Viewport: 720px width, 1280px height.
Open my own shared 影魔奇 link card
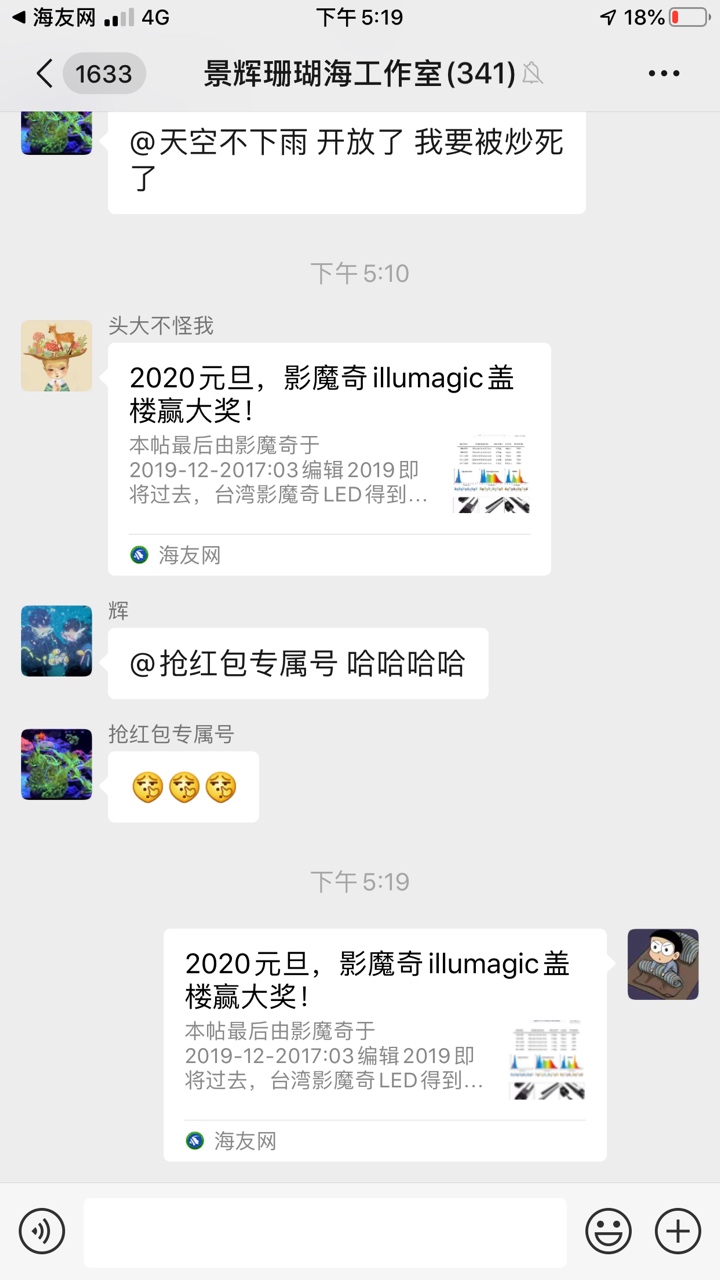[x=385, y=1044]
